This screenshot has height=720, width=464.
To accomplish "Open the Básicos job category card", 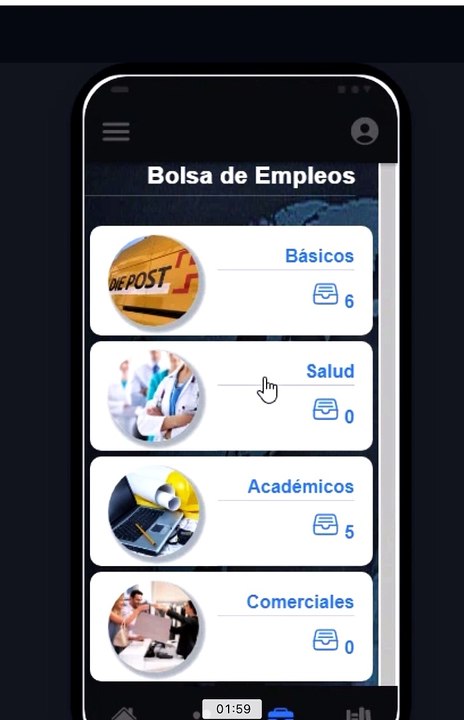I will click(231, 281).
